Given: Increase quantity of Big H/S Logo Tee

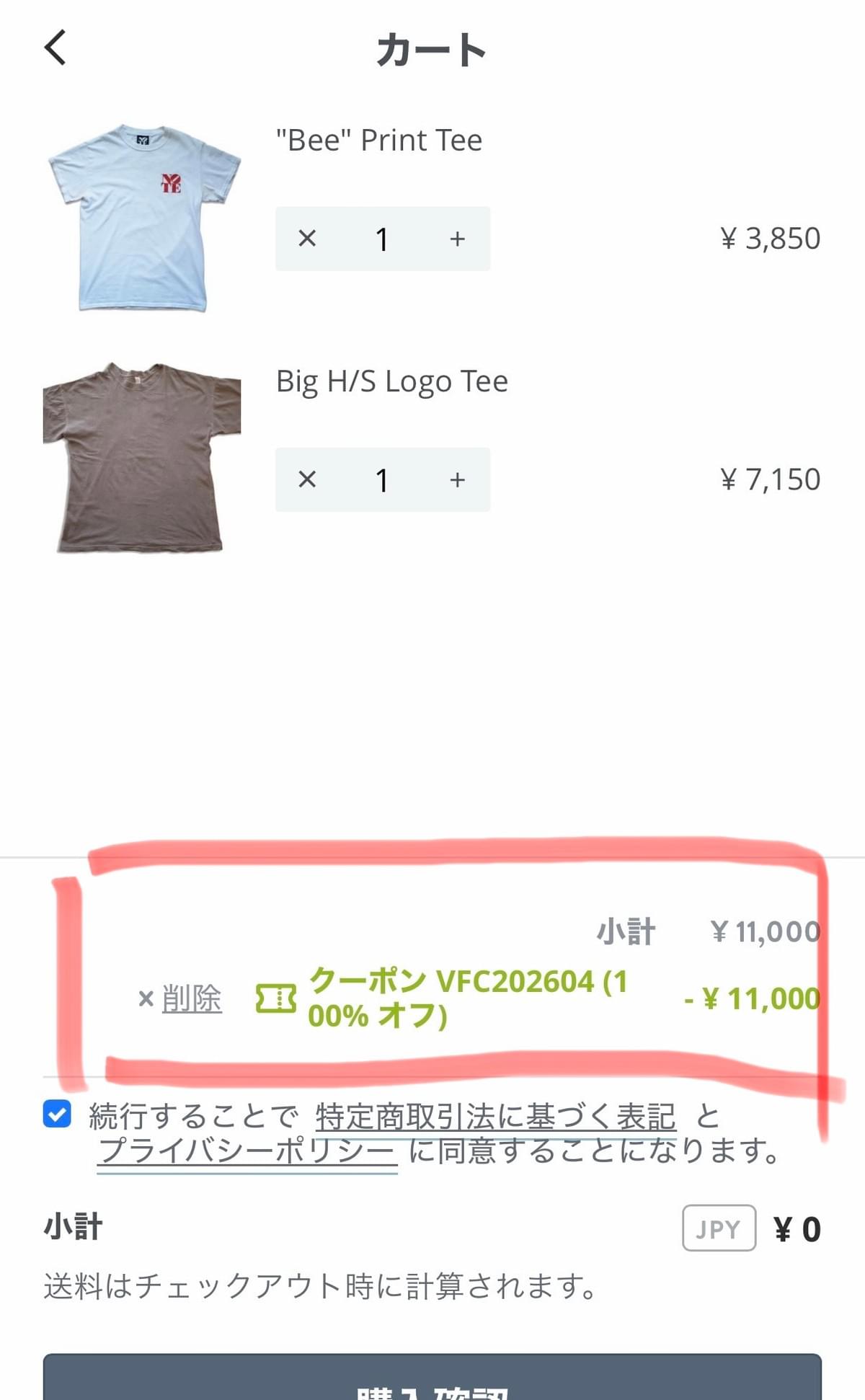Looking at the screenshot, I should 457,479.
